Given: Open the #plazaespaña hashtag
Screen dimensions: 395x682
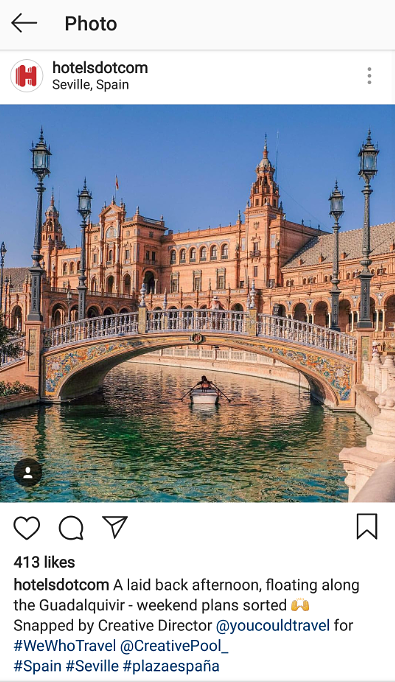Looking at the screenshot, I should coord(171,666).
